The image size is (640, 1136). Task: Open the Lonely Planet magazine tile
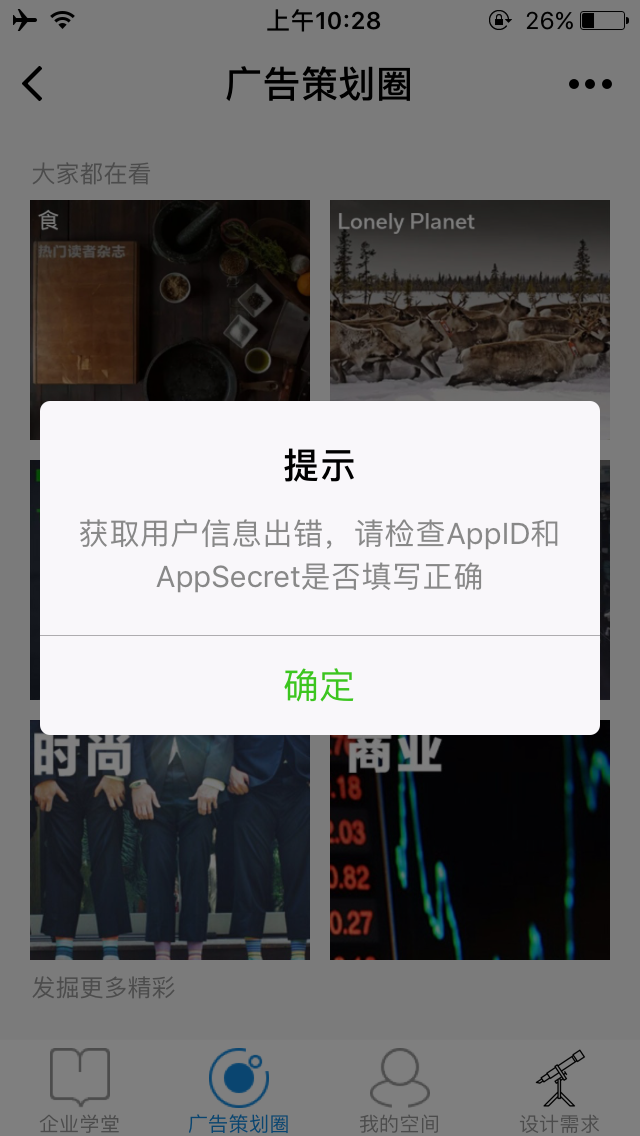(470, 300)
